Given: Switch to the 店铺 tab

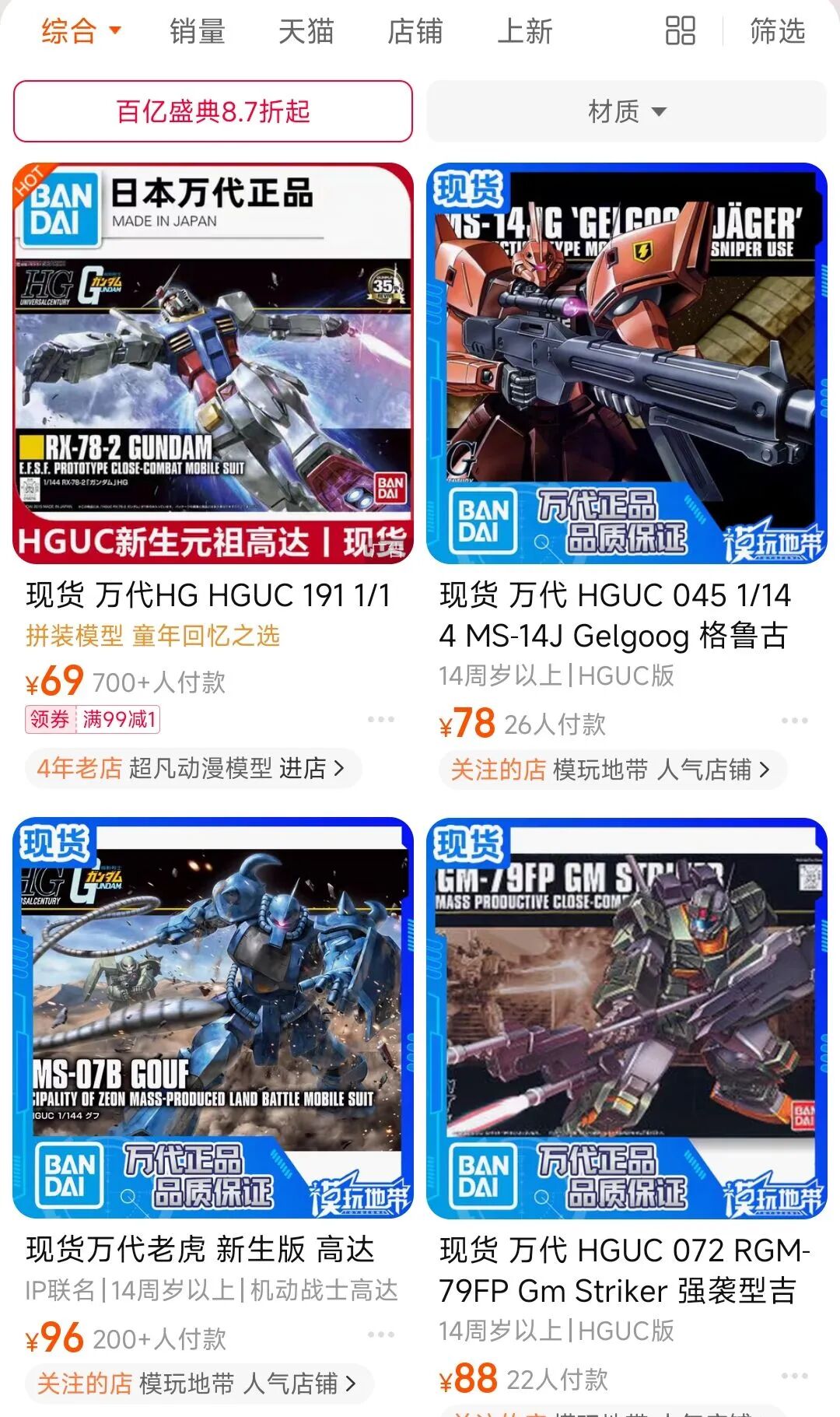Looking at the screenshot, I should pyautogui.click(x=415, y=32).
